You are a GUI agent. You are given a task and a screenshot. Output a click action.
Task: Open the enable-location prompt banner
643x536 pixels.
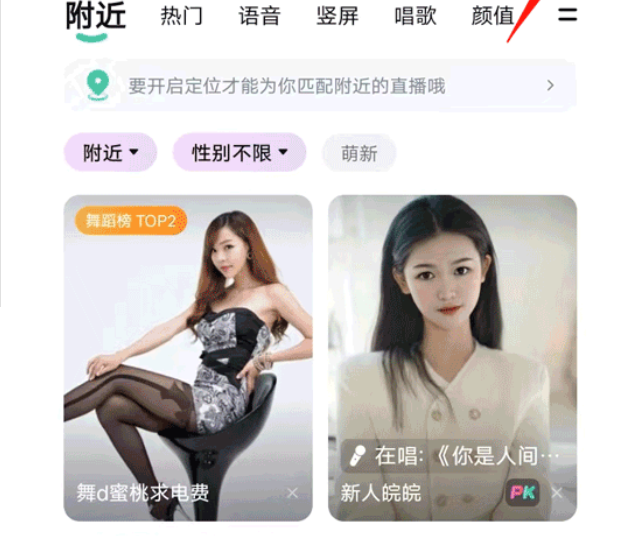[320, 85]
